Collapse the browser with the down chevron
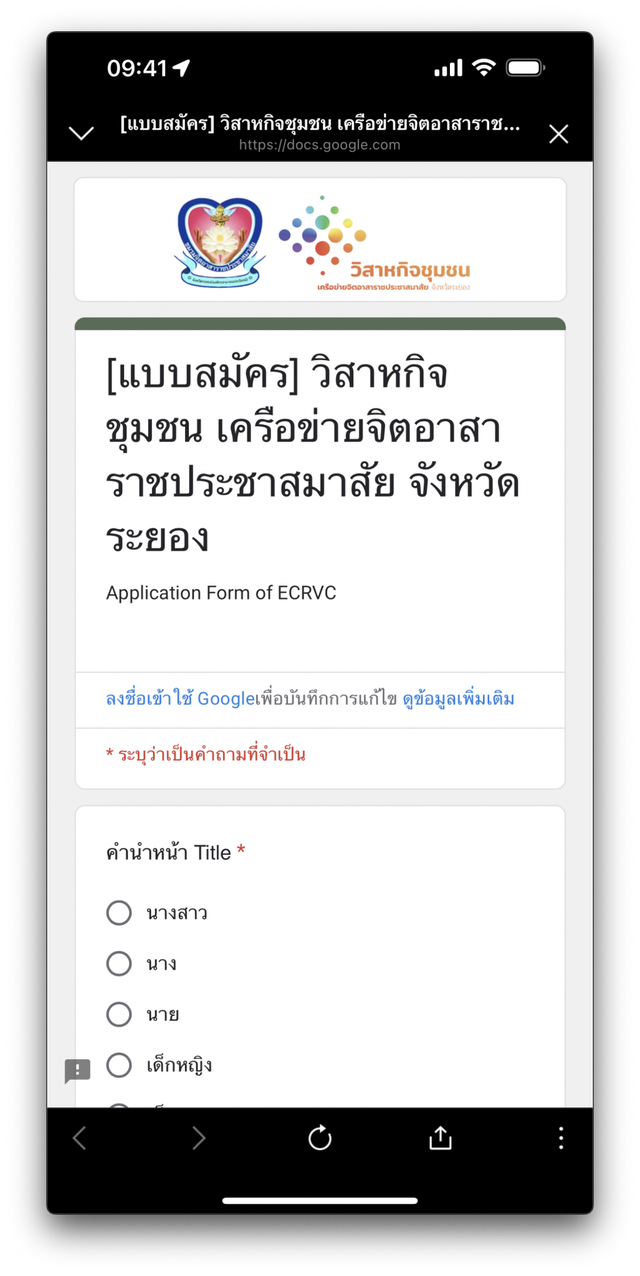This screenshot has width=640, height=1276. pyautogui.click(x=81, y=134)
